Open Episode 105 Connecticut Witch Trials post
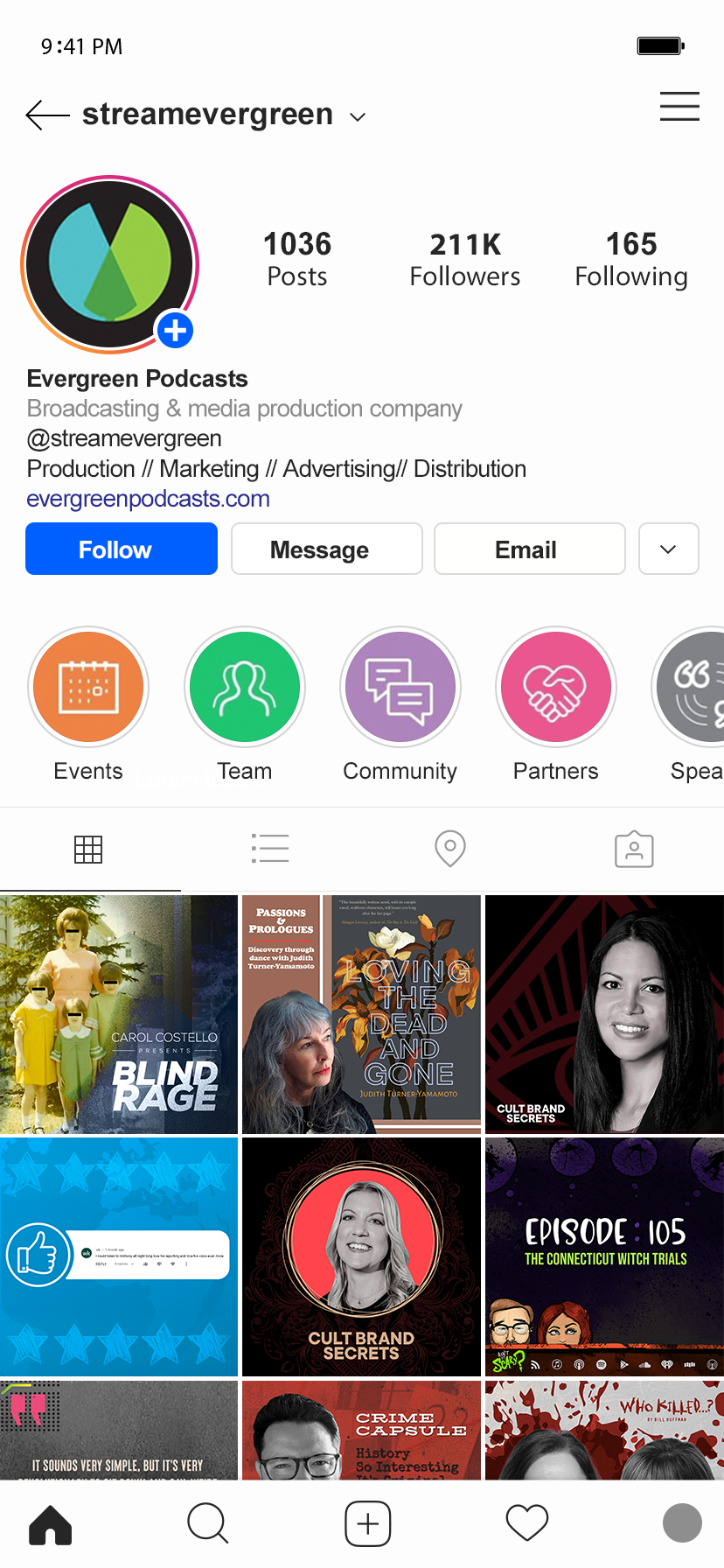 click(604, 1256)
